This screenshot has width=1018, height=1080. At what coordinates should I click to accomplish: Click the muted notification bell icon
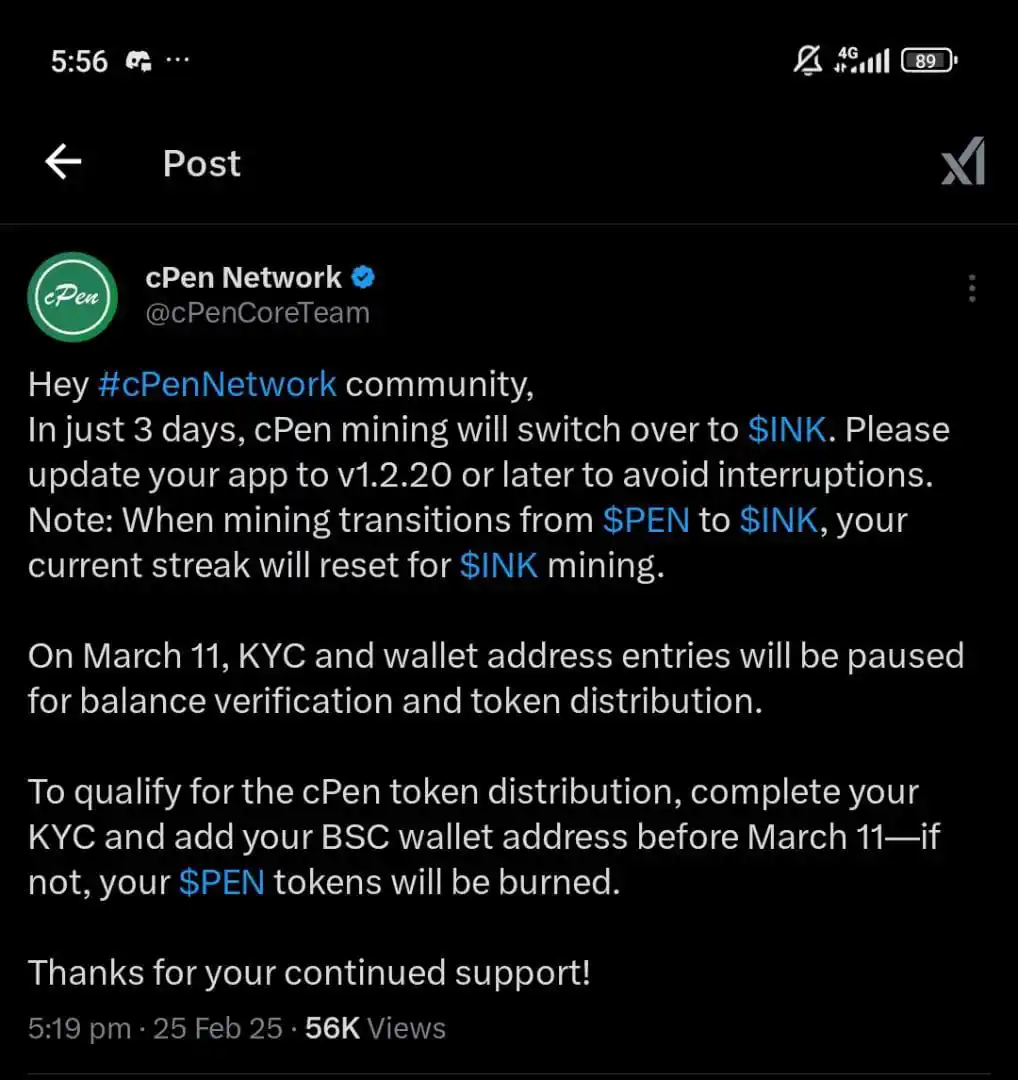[x=808, y=59]
